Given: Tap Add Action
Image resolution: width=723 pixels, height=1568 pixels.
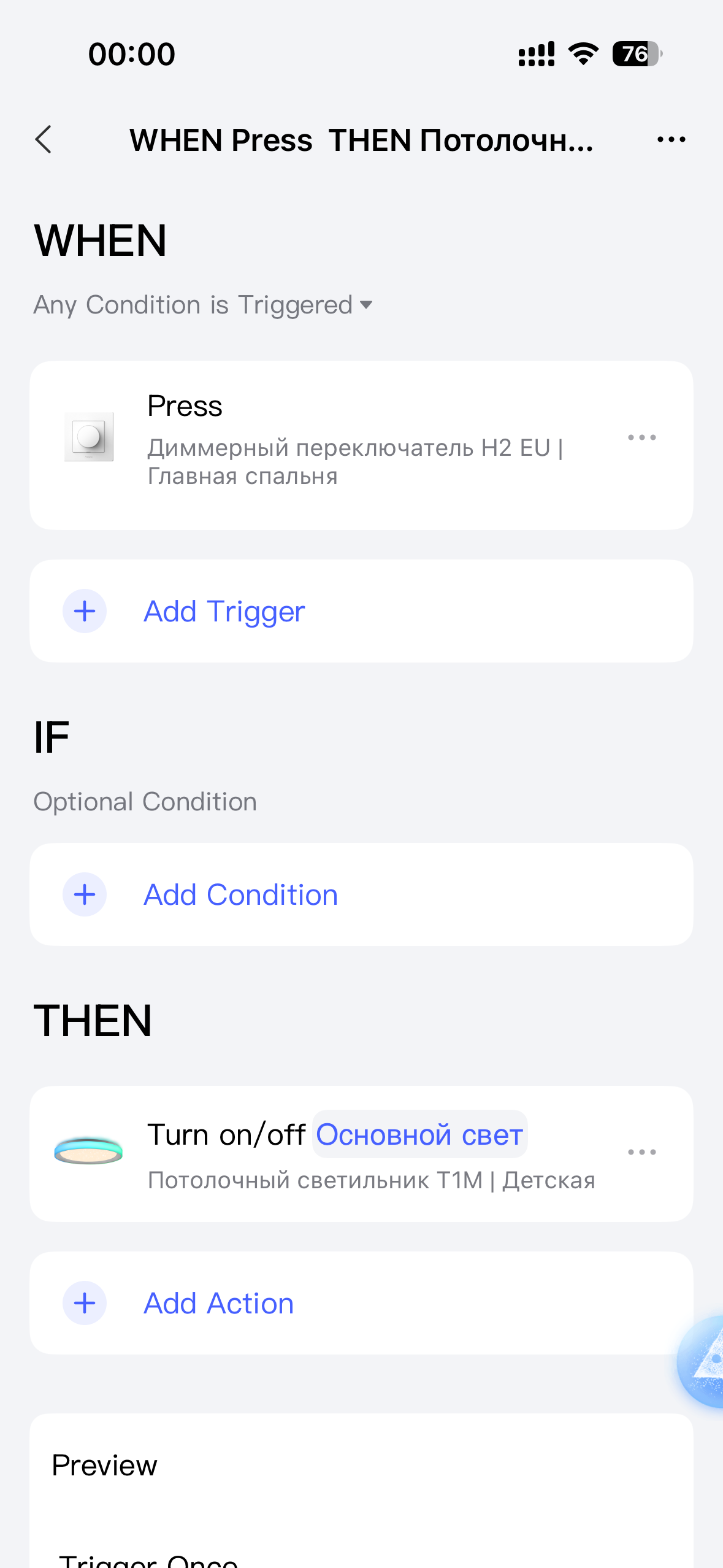Looking at the screenshot, I should point(218,1303).
